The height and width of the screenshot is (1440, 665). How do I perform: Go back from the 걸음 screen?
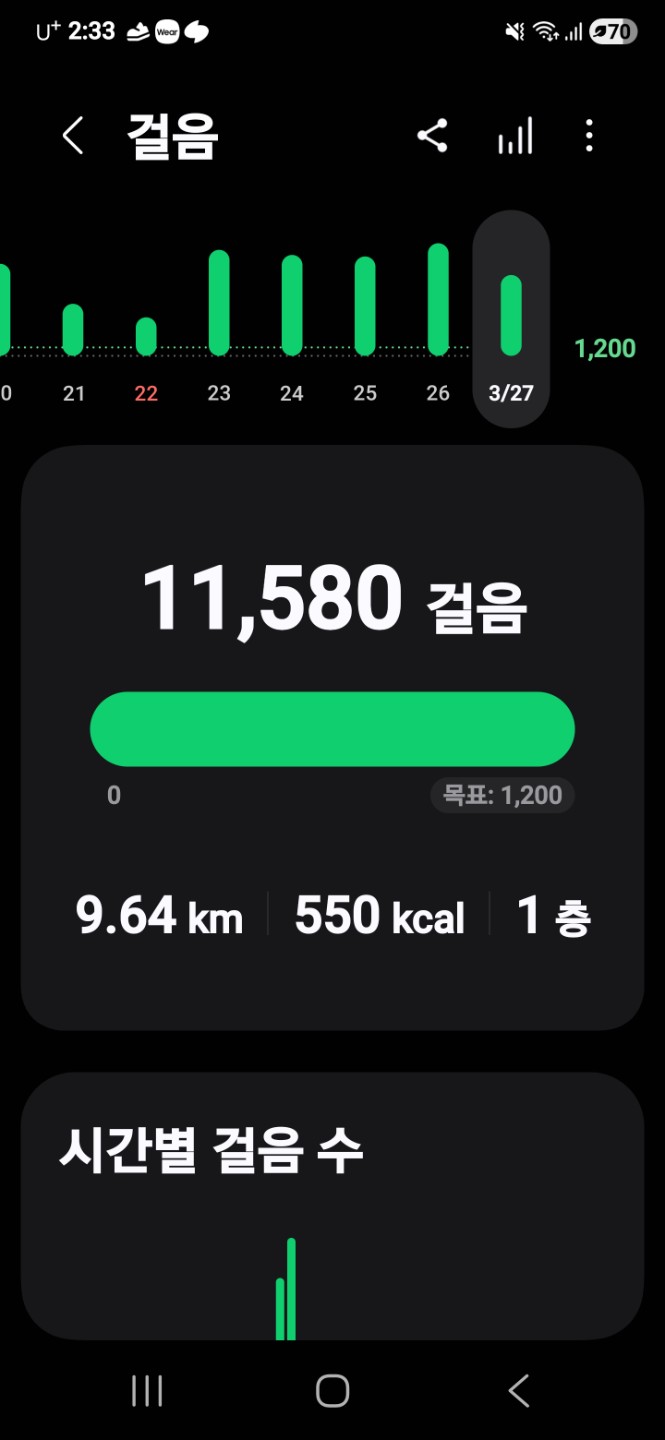pos(72,136)
